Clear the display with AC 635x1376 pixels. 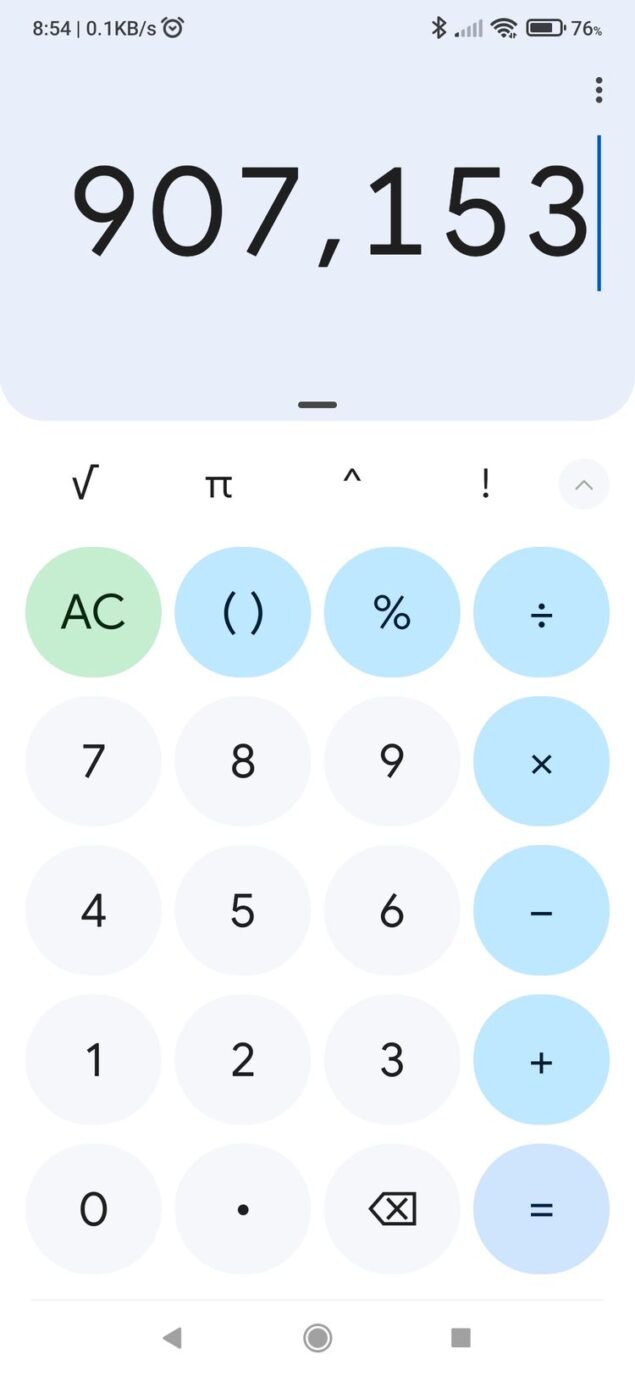[93, 612]
